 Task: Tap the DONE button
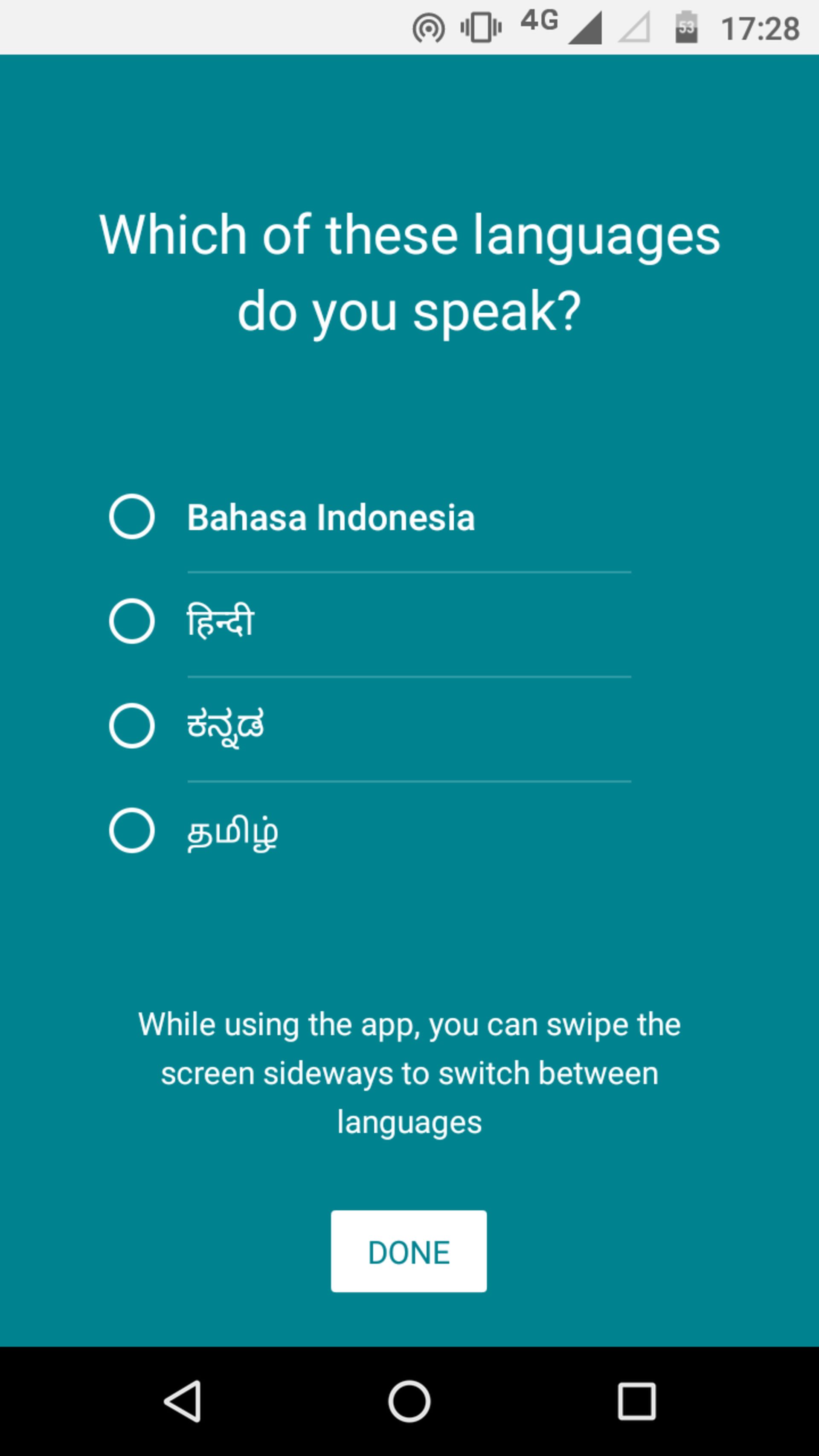[x=409, y=1251]
